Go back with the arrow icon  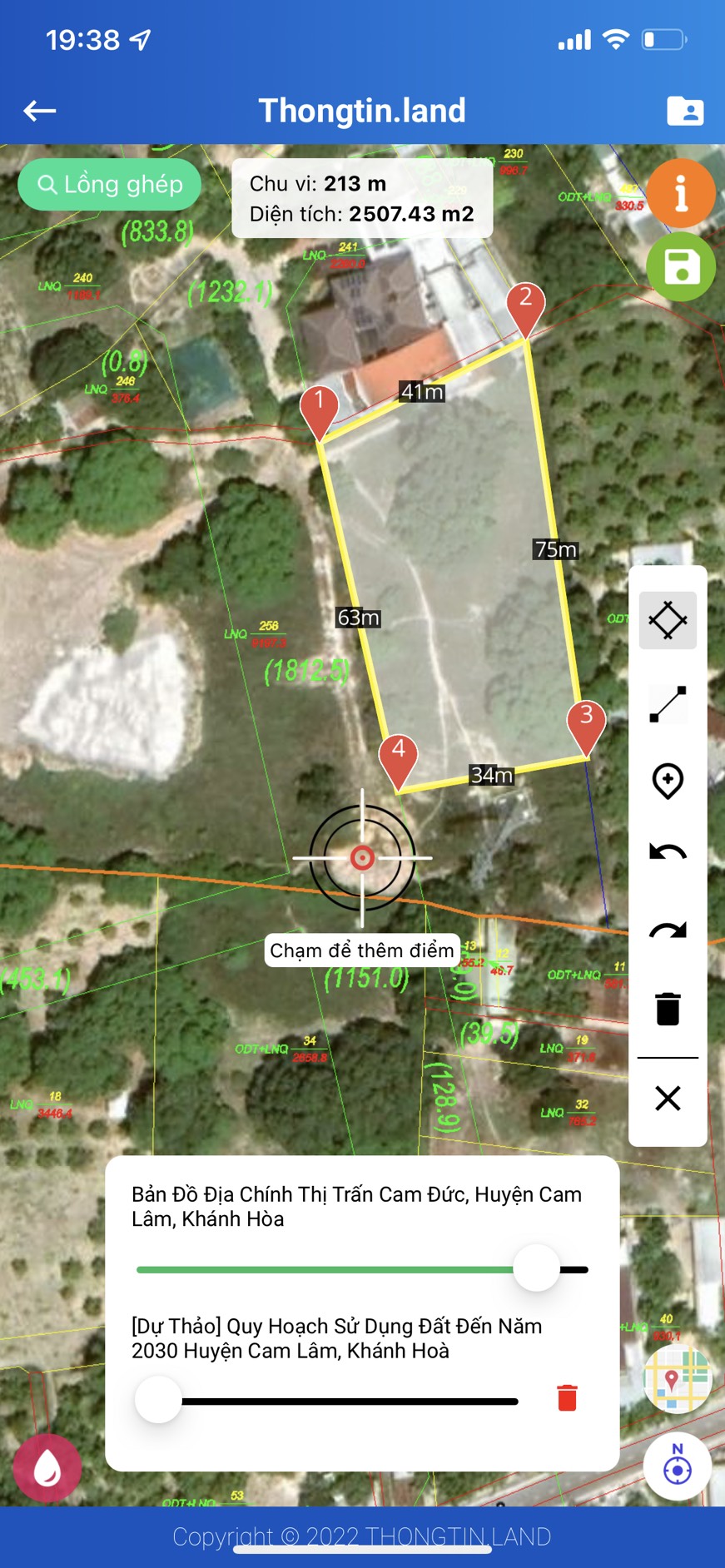39,110
